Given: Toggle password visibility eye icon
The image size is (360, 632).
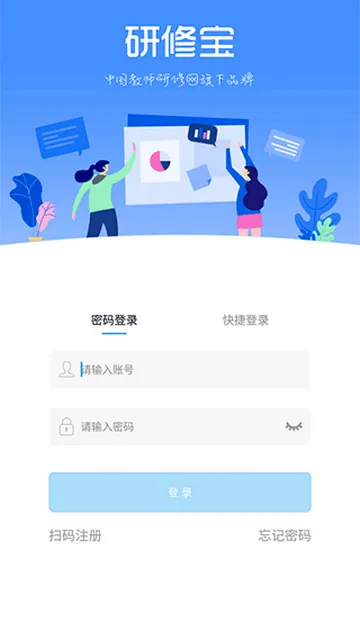Looking at the screenshot, I should click(x=294, y=426).
